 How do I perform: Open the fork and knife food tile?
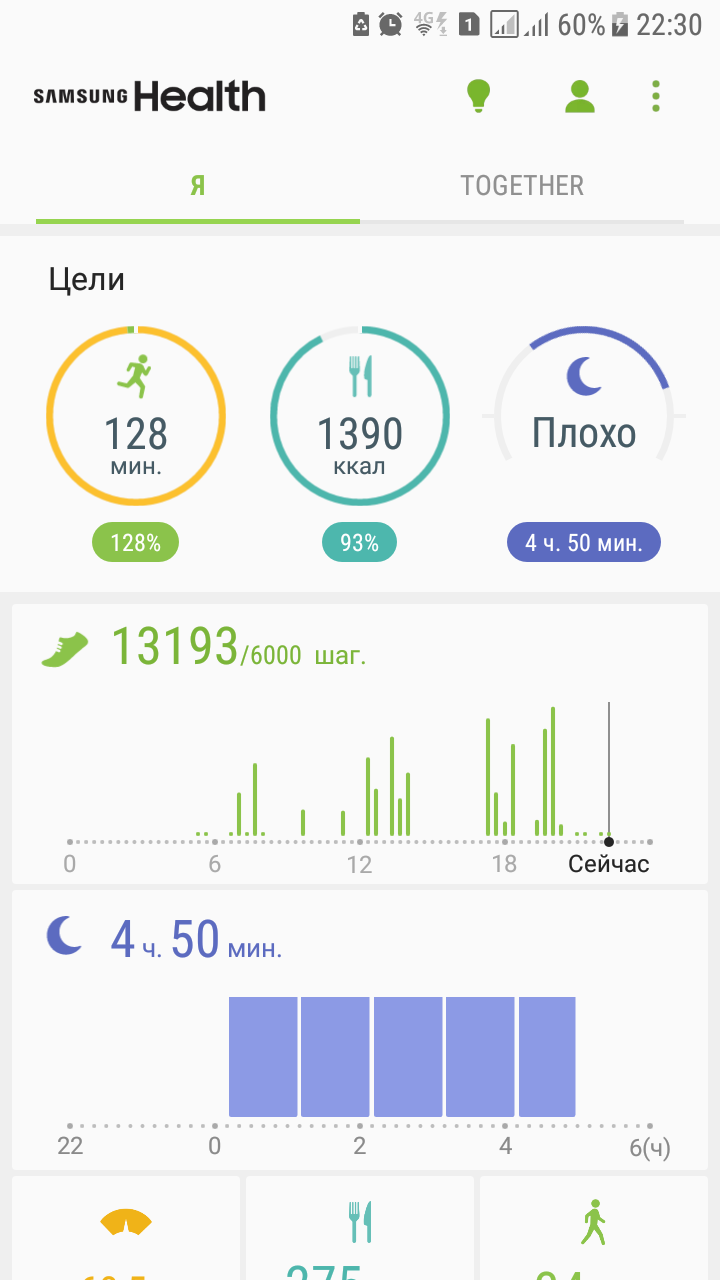(360, 1230)
